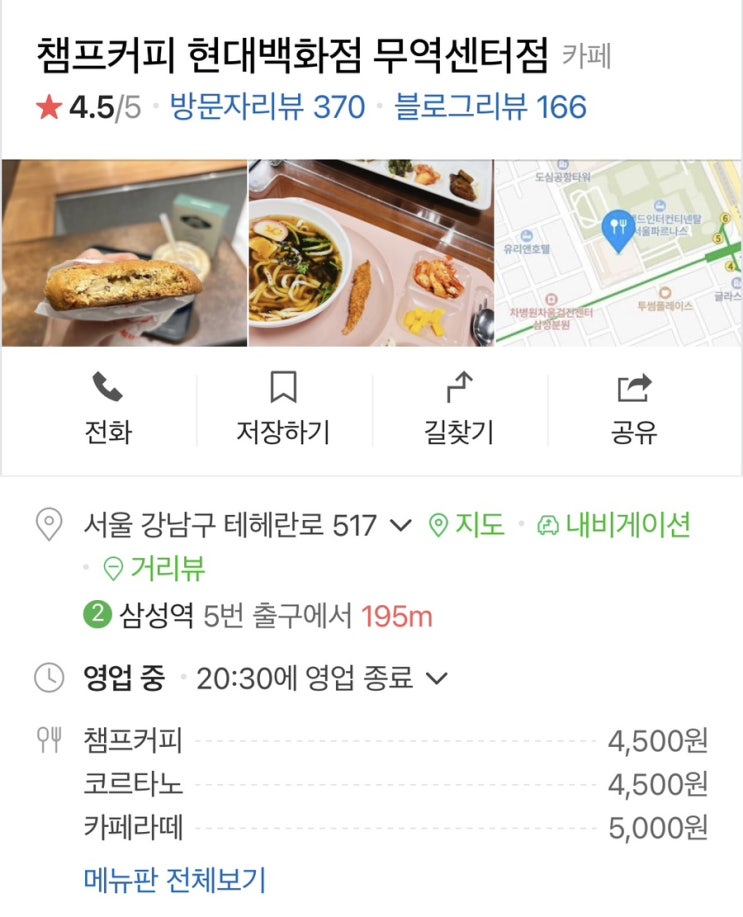The width and height of the screenshot is (743, 917).
Task: Launch 내비게이션 navigation link
Action: point(614,525)
